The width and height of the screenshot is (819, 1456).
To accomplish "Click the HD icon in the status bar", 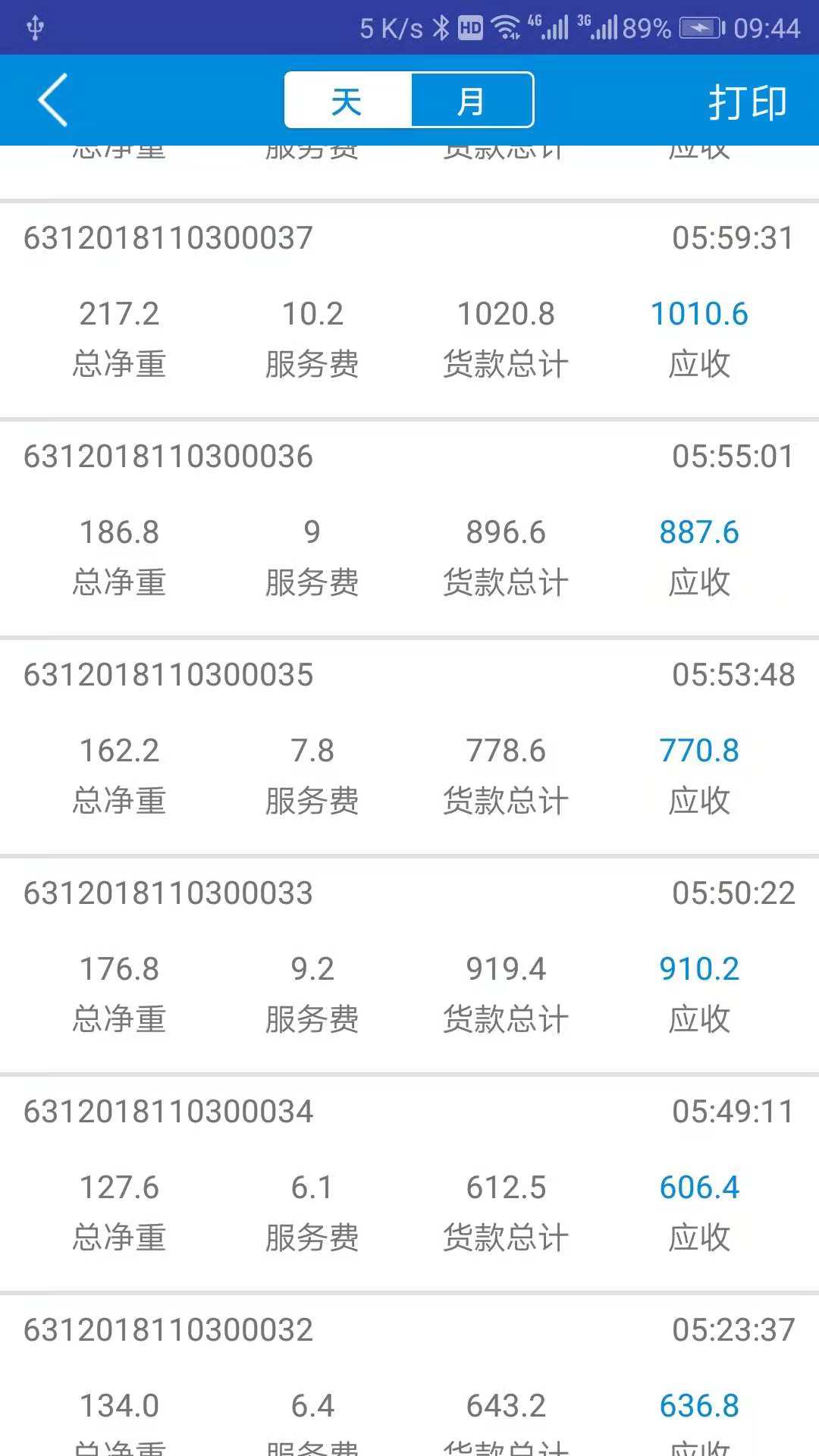I will (468, 28).
